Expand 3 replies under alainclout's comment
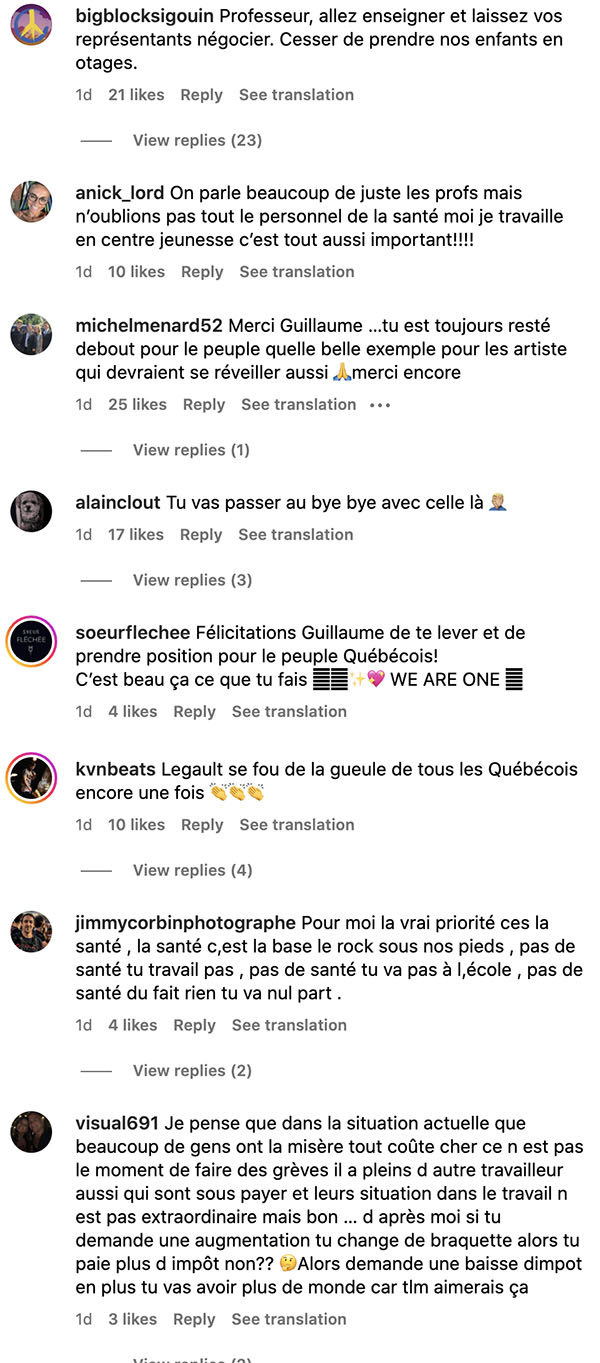This screenshot has width=600, height=1363. click(x=192, y=580)
